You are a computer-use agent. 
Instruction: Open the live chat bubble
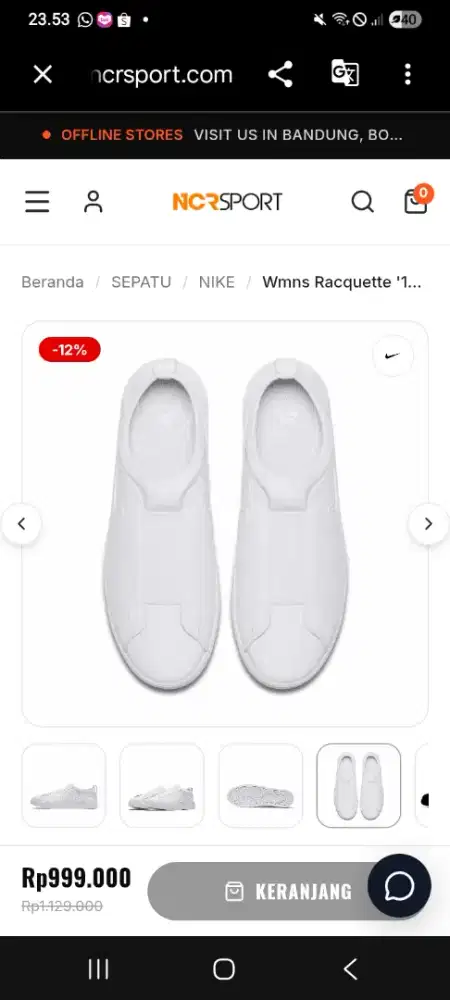click(x=400, y=886)
